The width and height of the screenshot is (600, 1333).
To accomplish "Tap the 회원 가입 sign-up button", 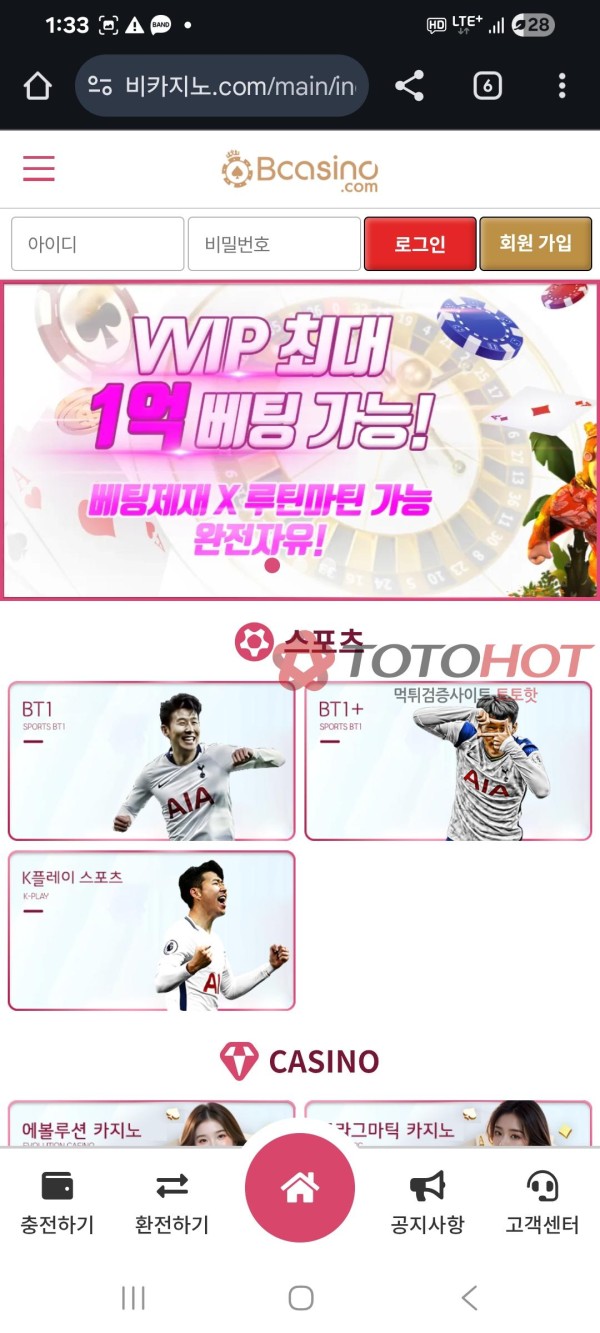I will pyautogui.click(x=536, y=244).
